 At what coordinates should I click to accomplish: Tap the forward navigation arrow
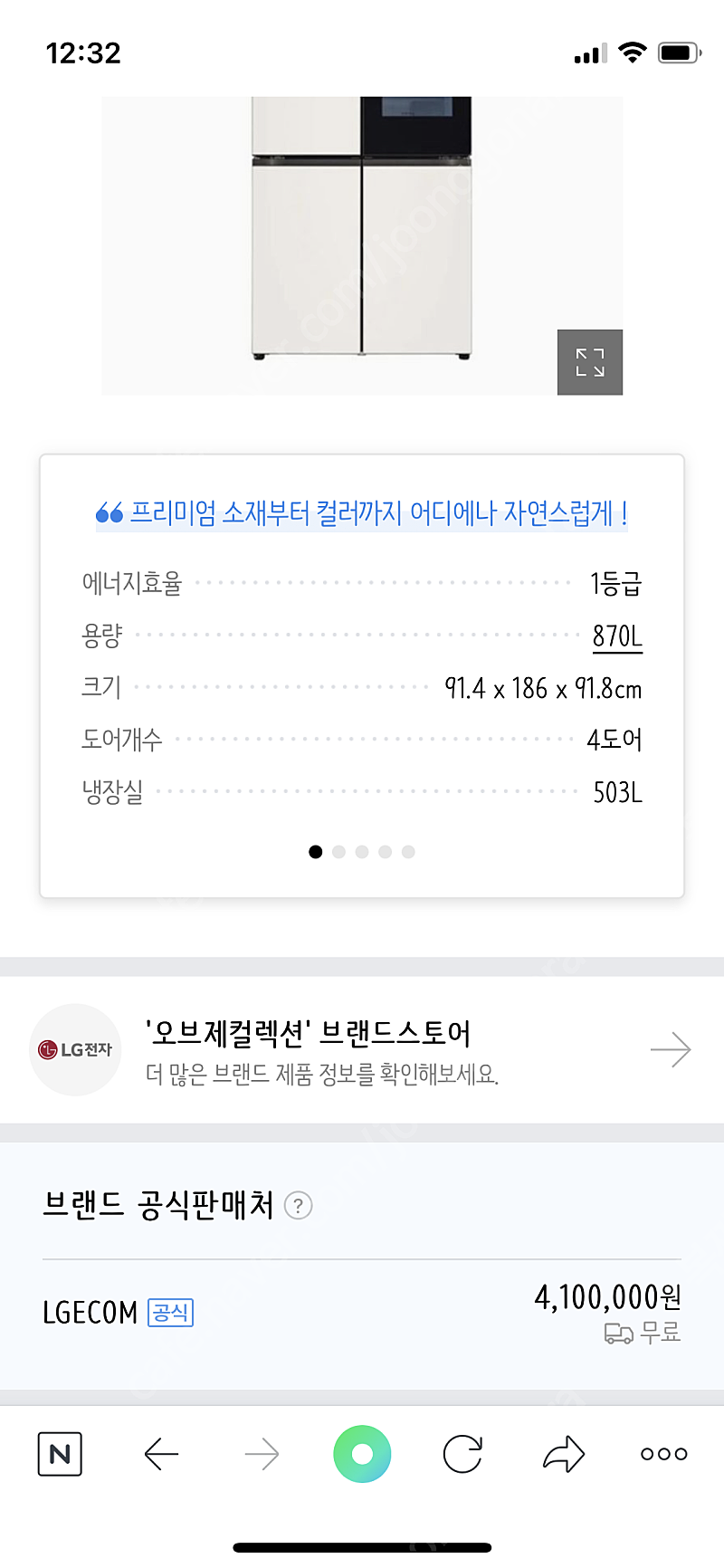tap(262, 1455)
